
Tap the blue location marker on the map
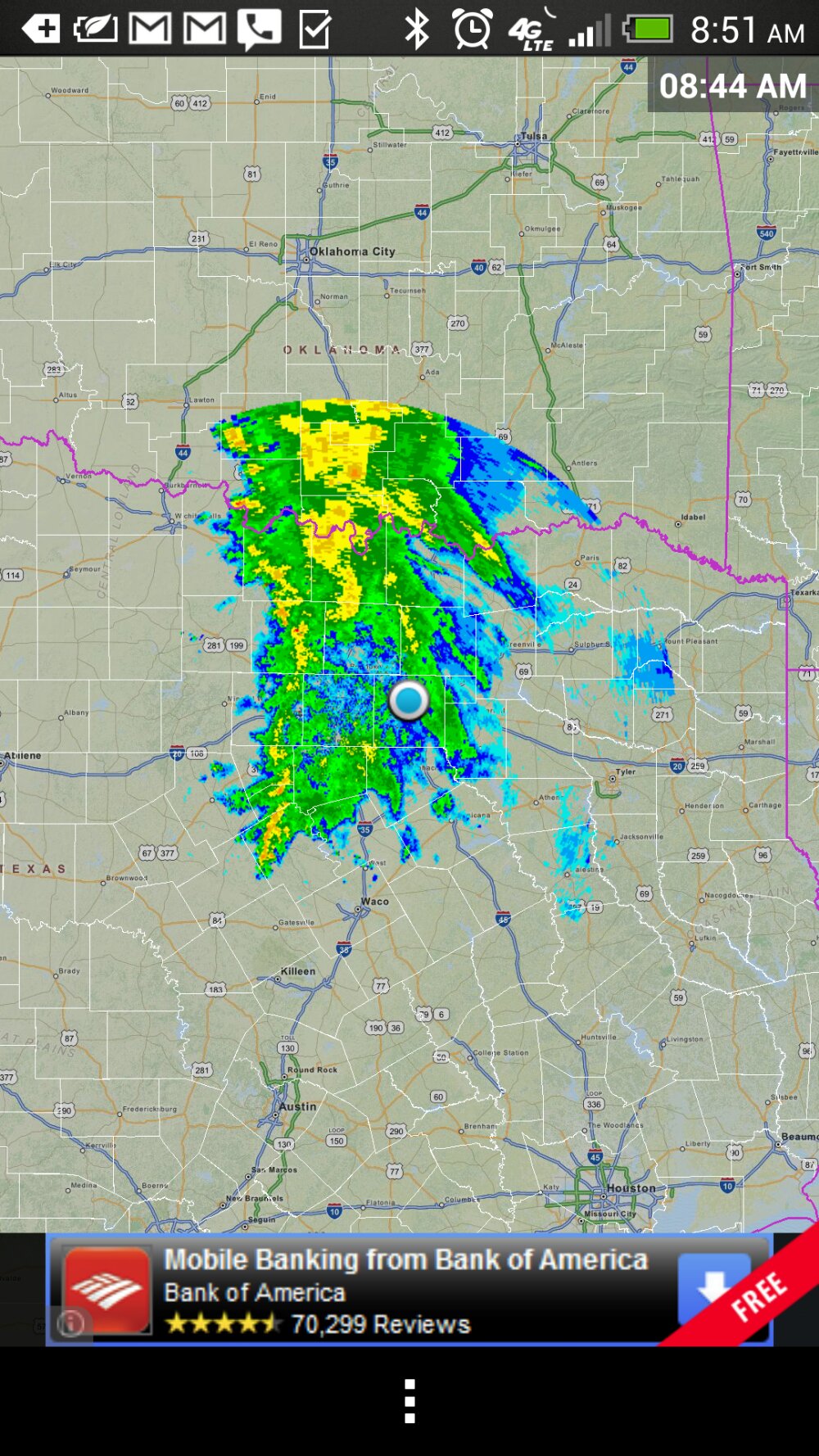pos(409,700)
